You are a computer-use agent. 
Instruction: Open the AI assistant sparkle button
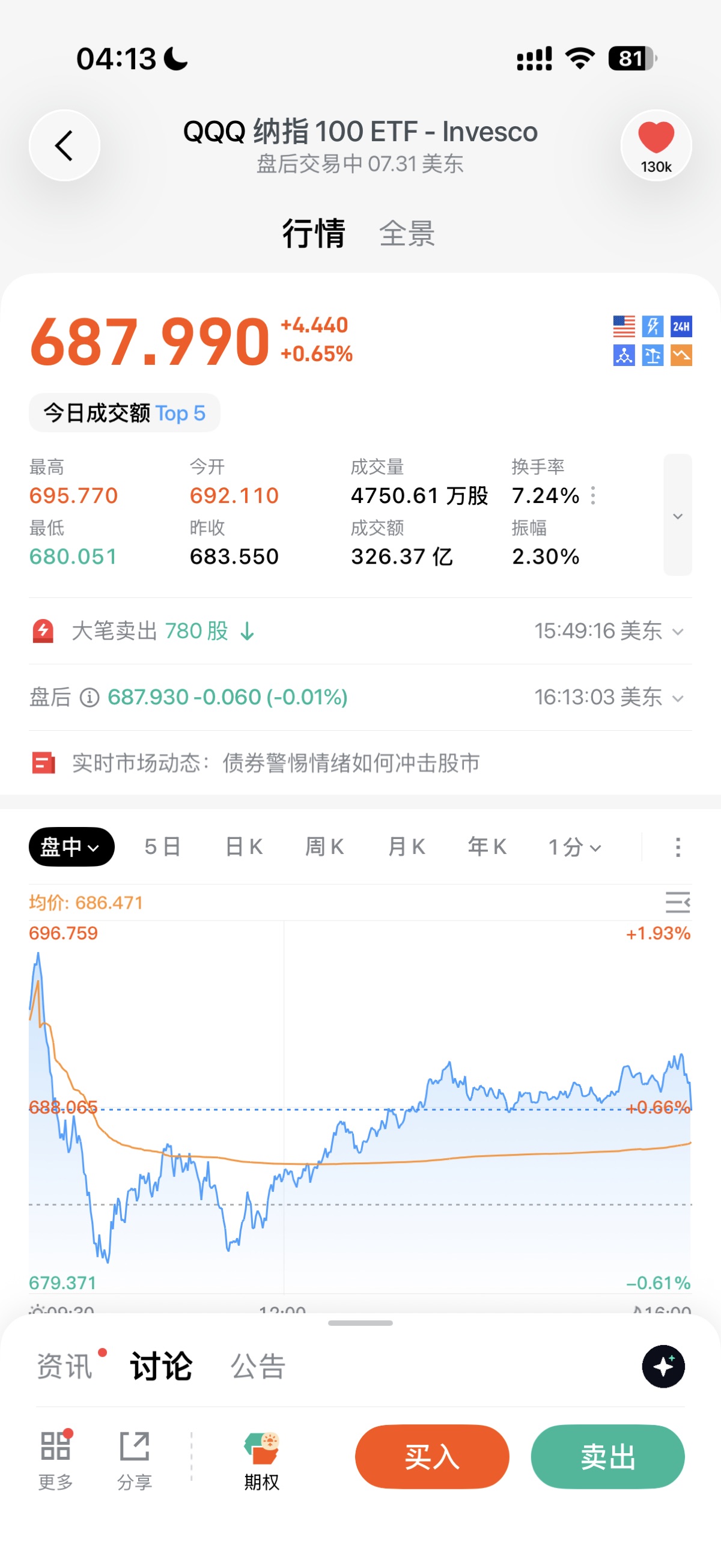tap(663, 1367)
